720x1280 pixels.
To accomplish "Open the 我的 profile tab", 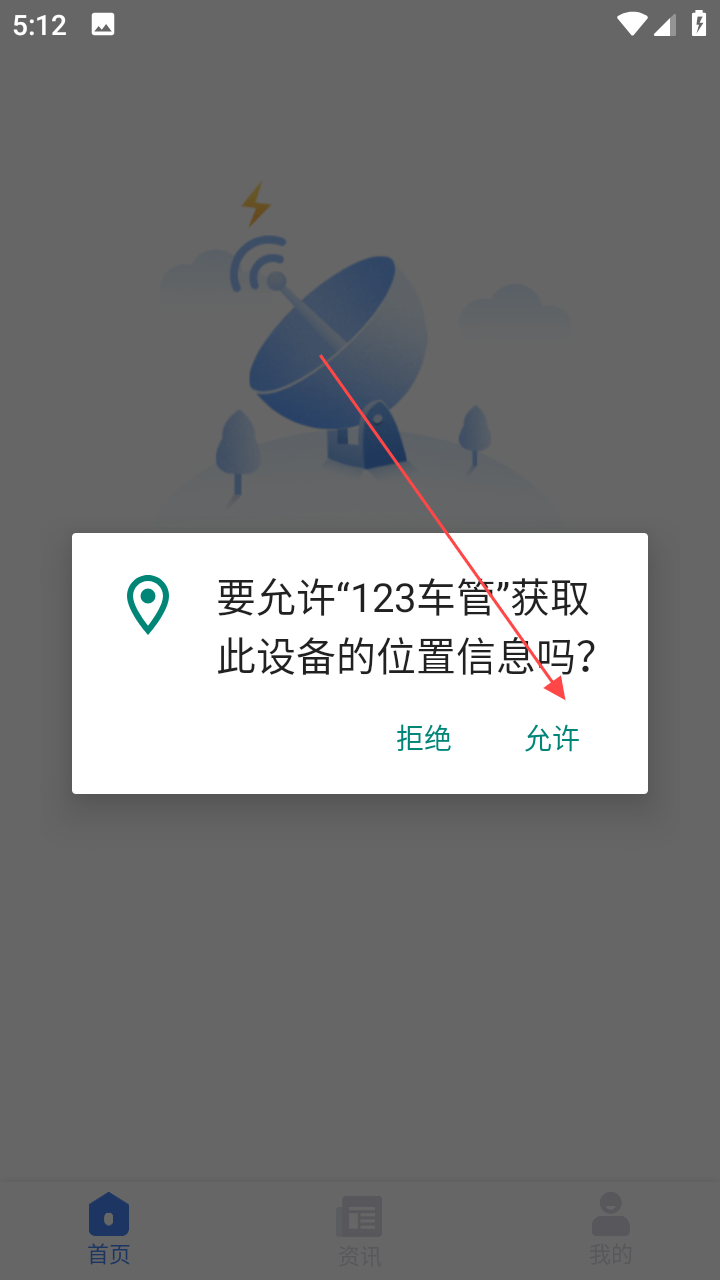I will [x=610, y=1228].
